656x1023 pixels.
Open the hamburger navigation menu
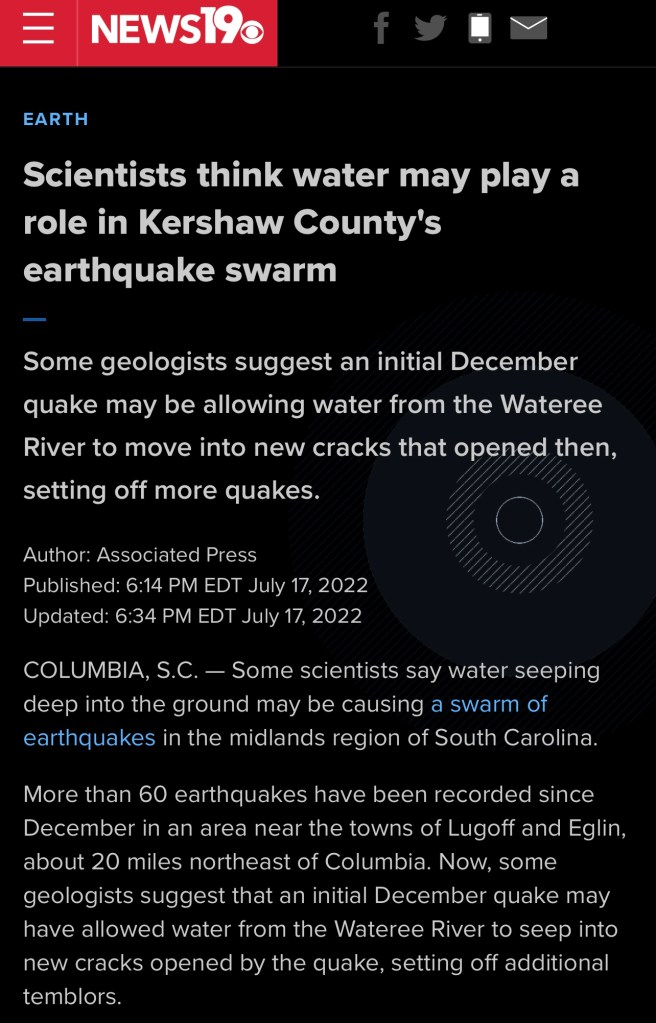tap(38, 31)
